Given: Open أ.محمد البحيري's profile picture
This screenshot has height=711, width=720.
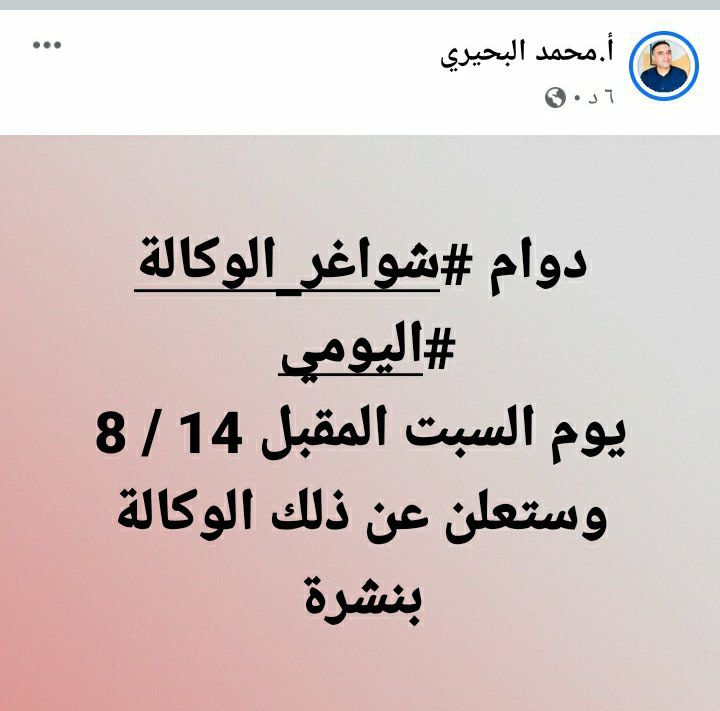Looking at the screenshot, I should (663, 64).
